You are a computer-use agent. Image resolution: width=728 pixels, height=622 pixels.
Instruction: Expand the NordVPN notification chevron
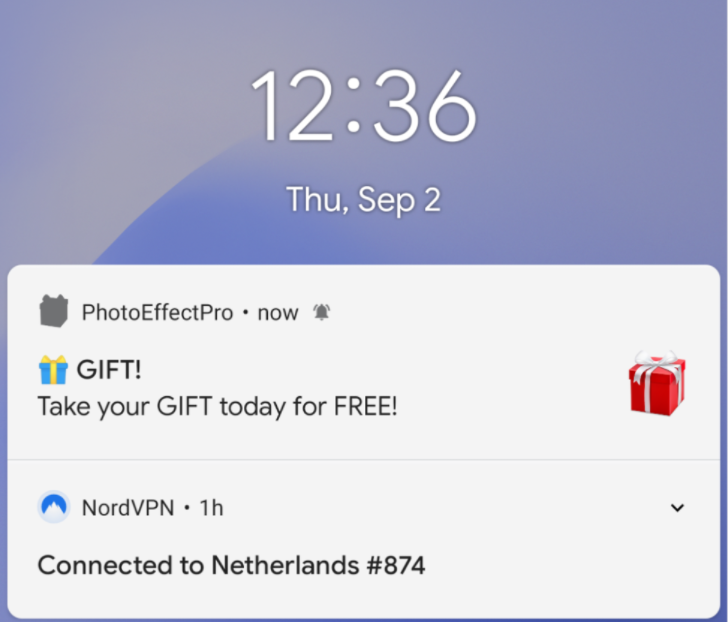pos(677,508)
